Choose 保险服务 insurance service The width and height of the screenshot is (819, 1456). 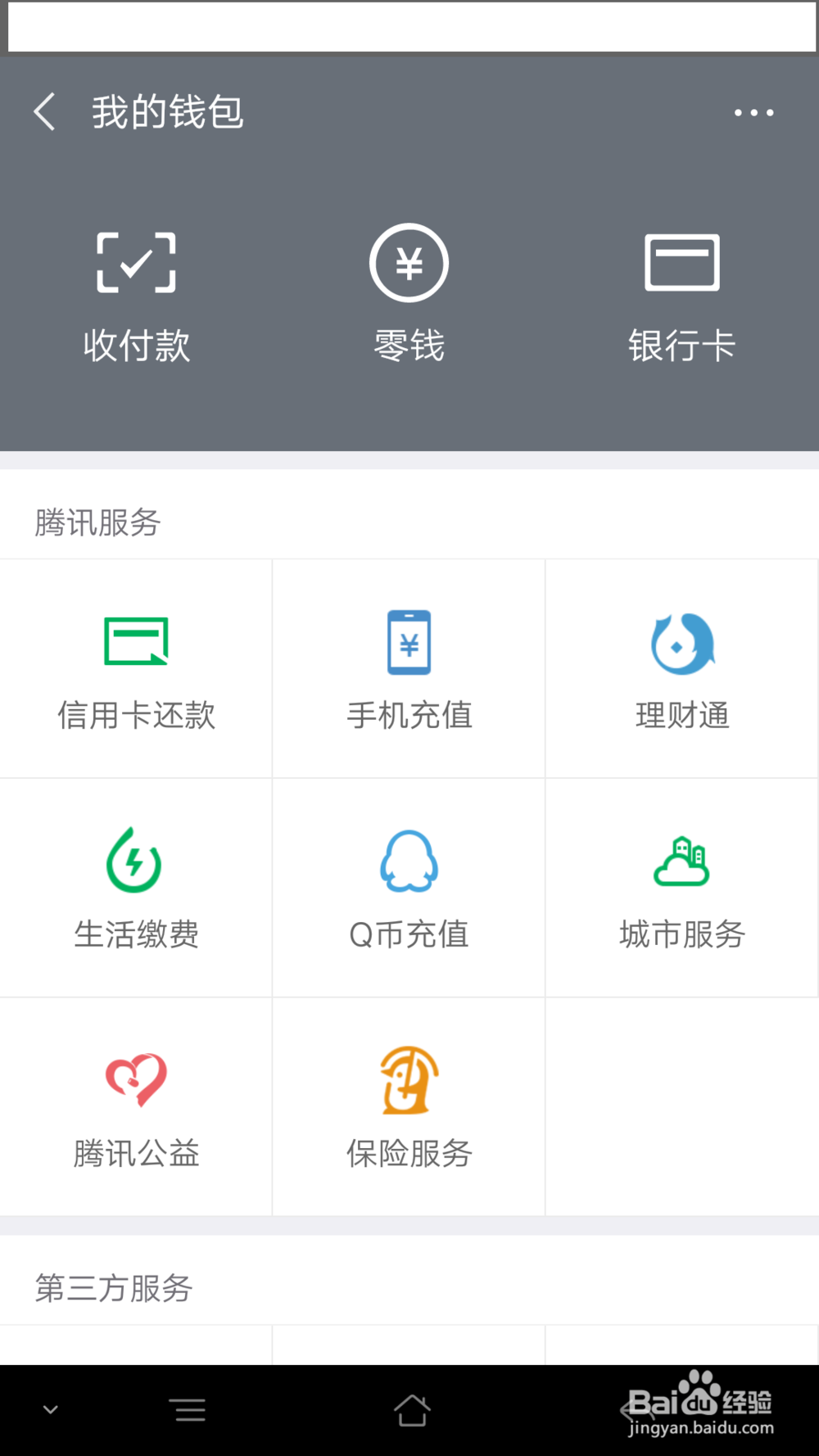pyautogui.click(x=409, y=1107)
